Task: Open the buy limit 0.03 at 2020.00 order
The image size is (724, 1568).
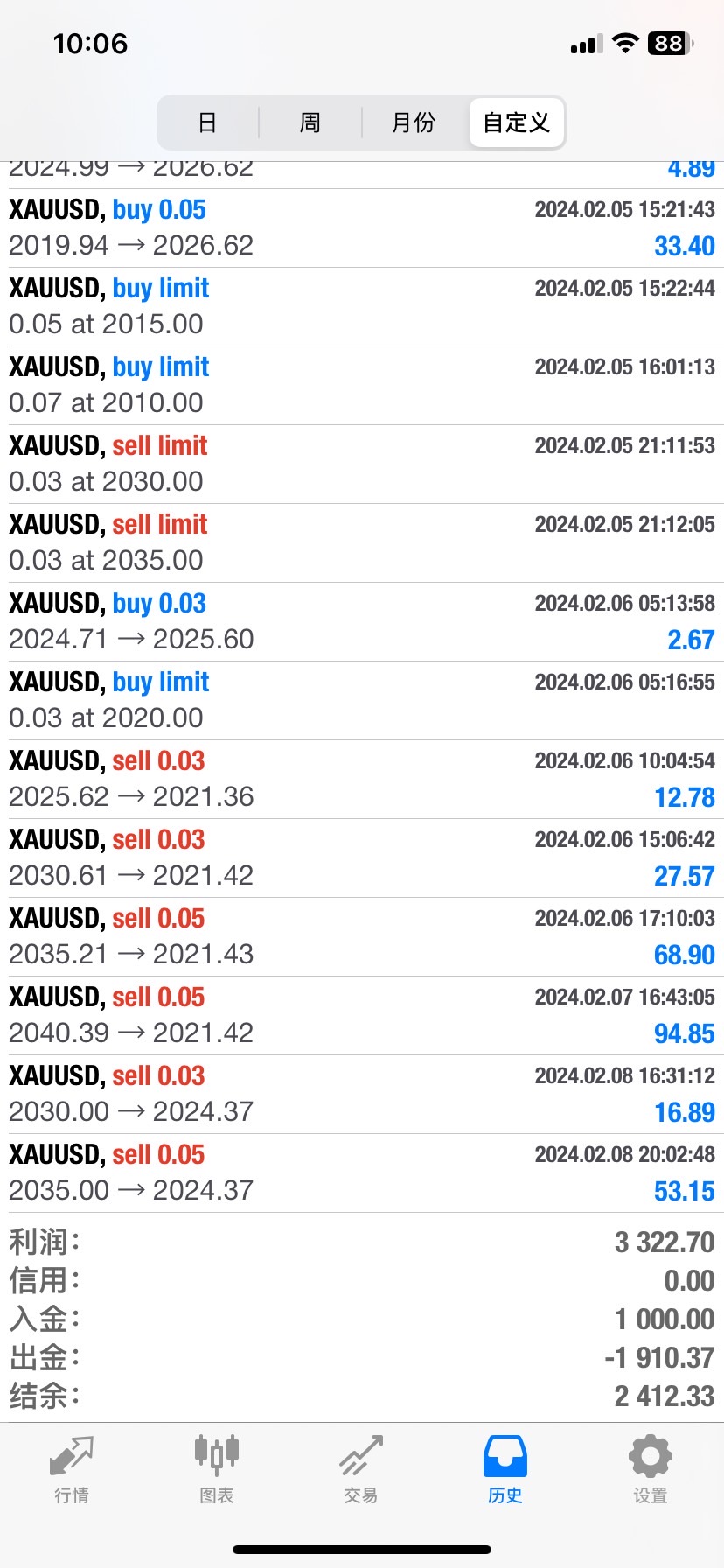Action: (362, 701)
